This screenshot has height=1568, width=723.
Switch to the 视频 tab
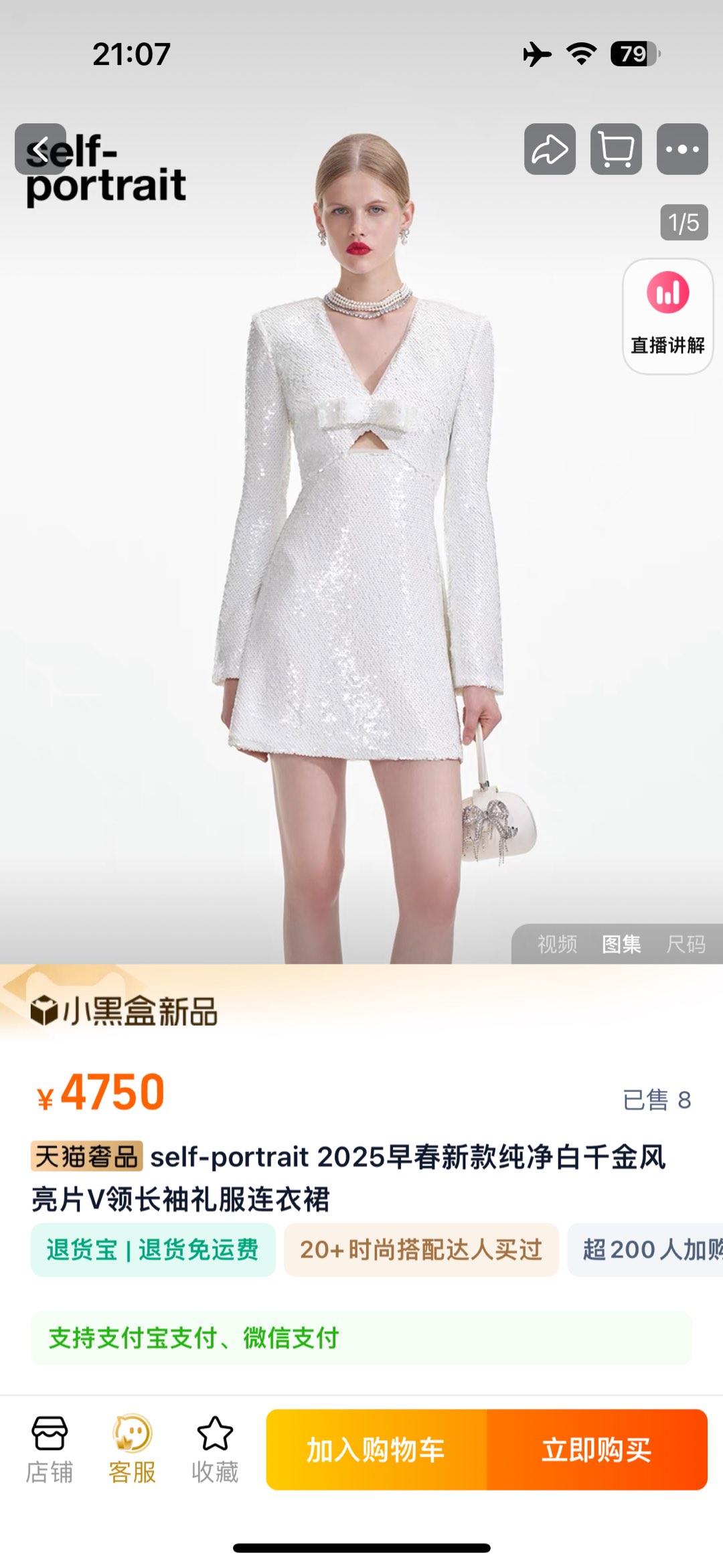[x=557, y=944]
